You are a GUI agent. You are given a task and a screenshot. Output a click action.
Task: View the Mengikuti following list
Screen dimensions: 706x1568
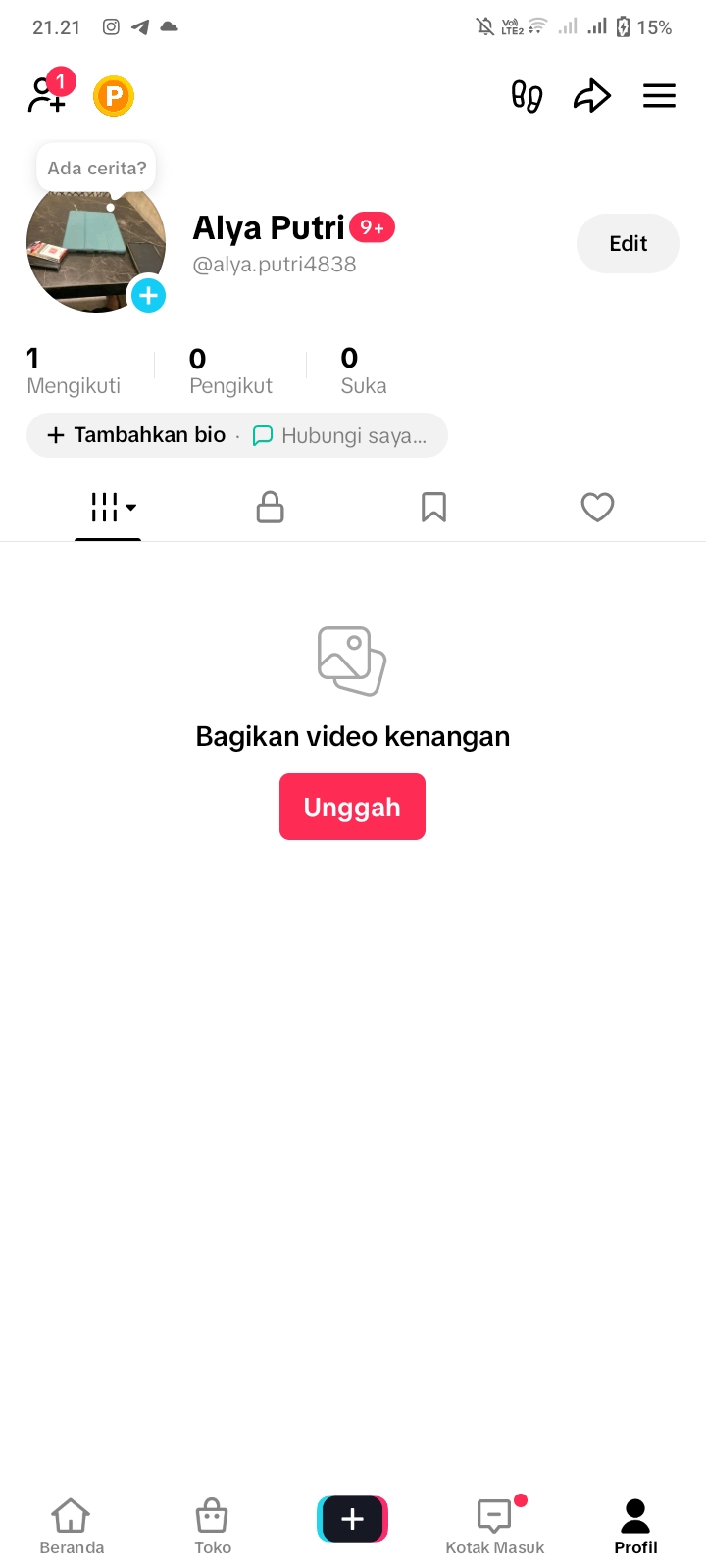74,371
